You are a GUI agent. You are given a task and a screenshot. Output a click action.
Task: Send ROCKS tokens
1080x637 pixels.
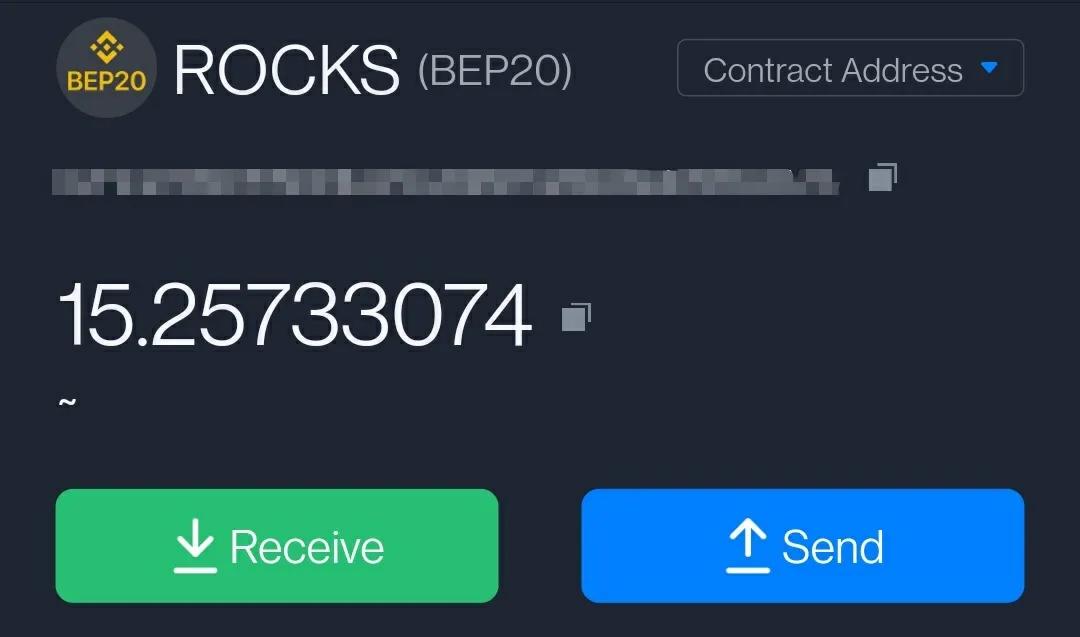pos(802,546)
